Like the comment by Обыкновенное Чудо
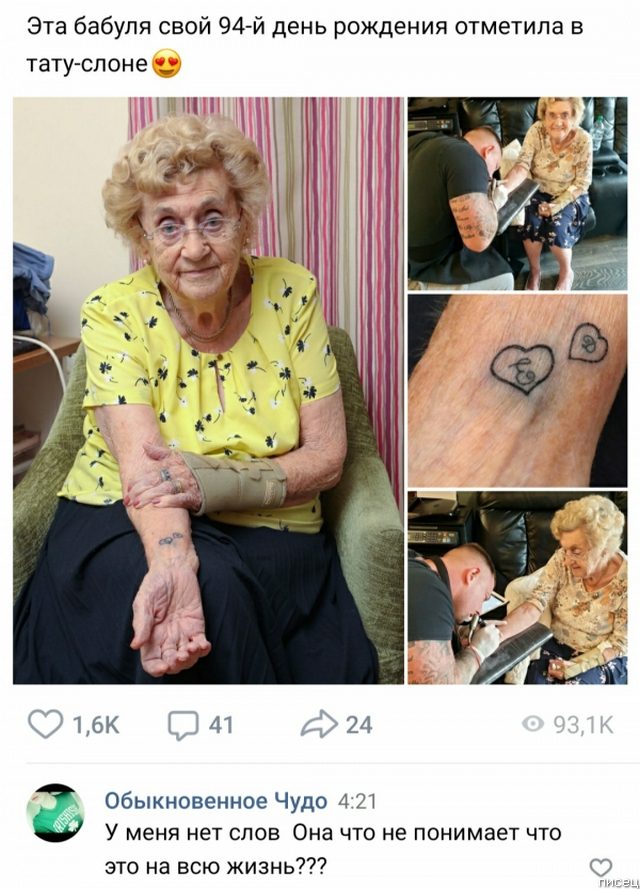 point(600,866)
